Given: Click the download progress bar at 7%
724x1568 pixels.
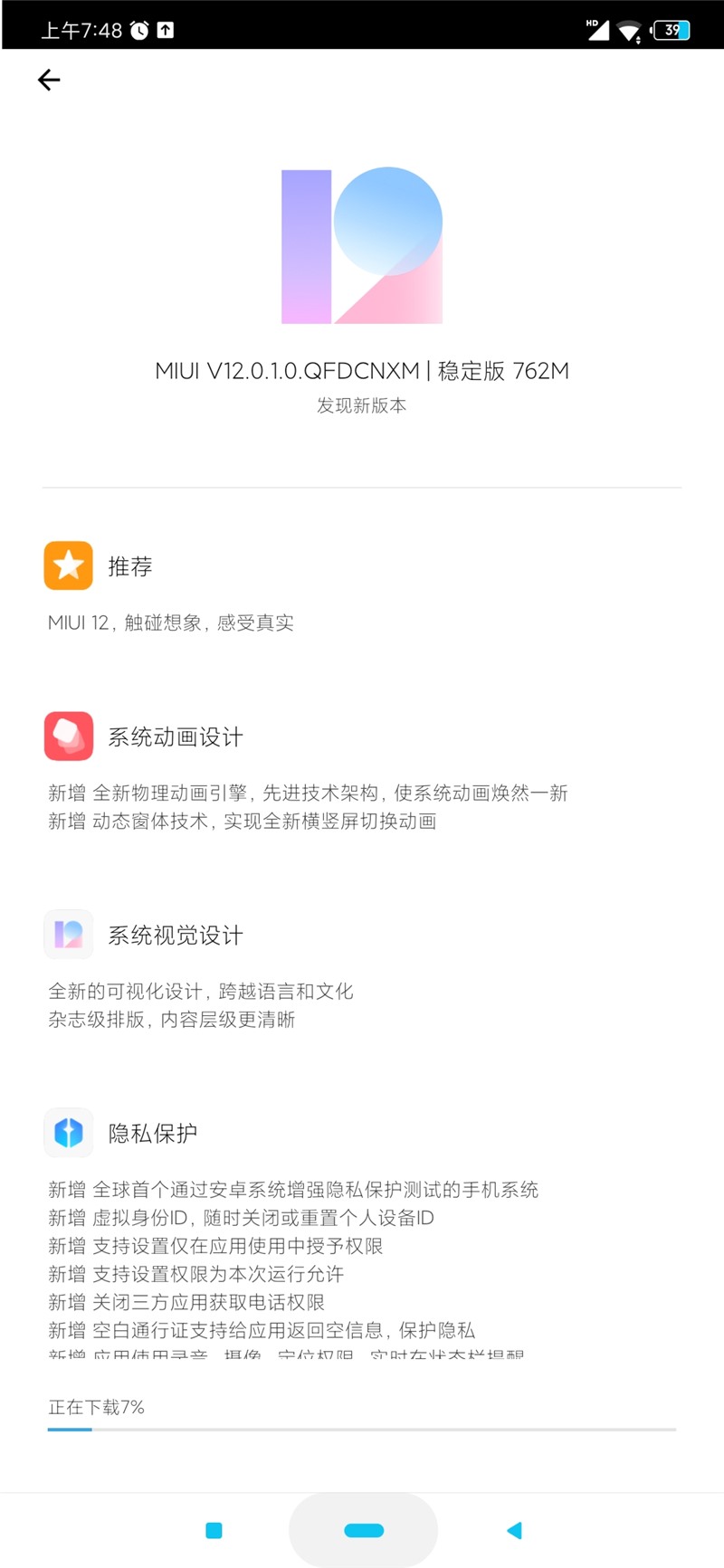Looking at the screenshot, I should [362, 1430].
